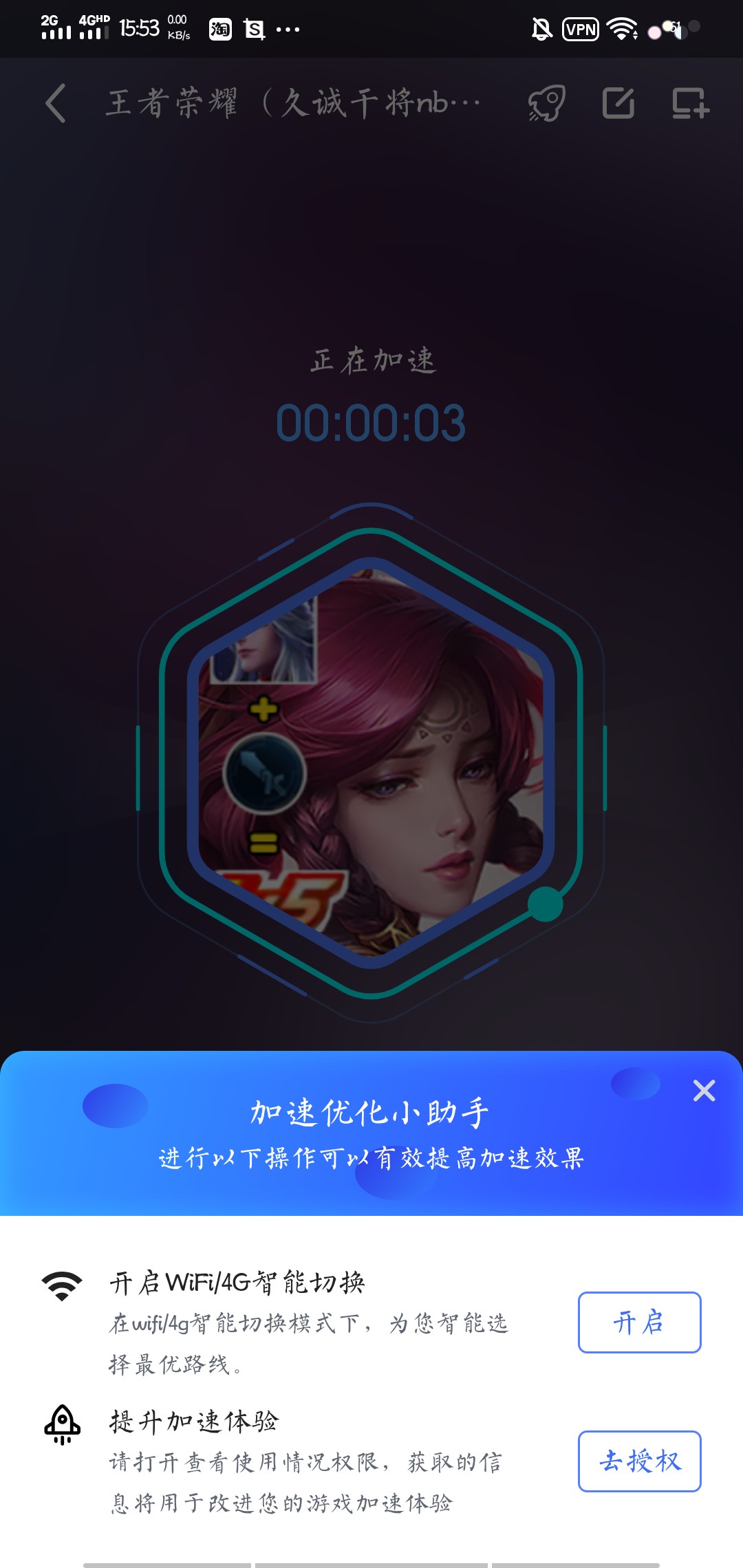Go back using the top-left arrow
Screen dimensions: 743x1568
point(56,104)
